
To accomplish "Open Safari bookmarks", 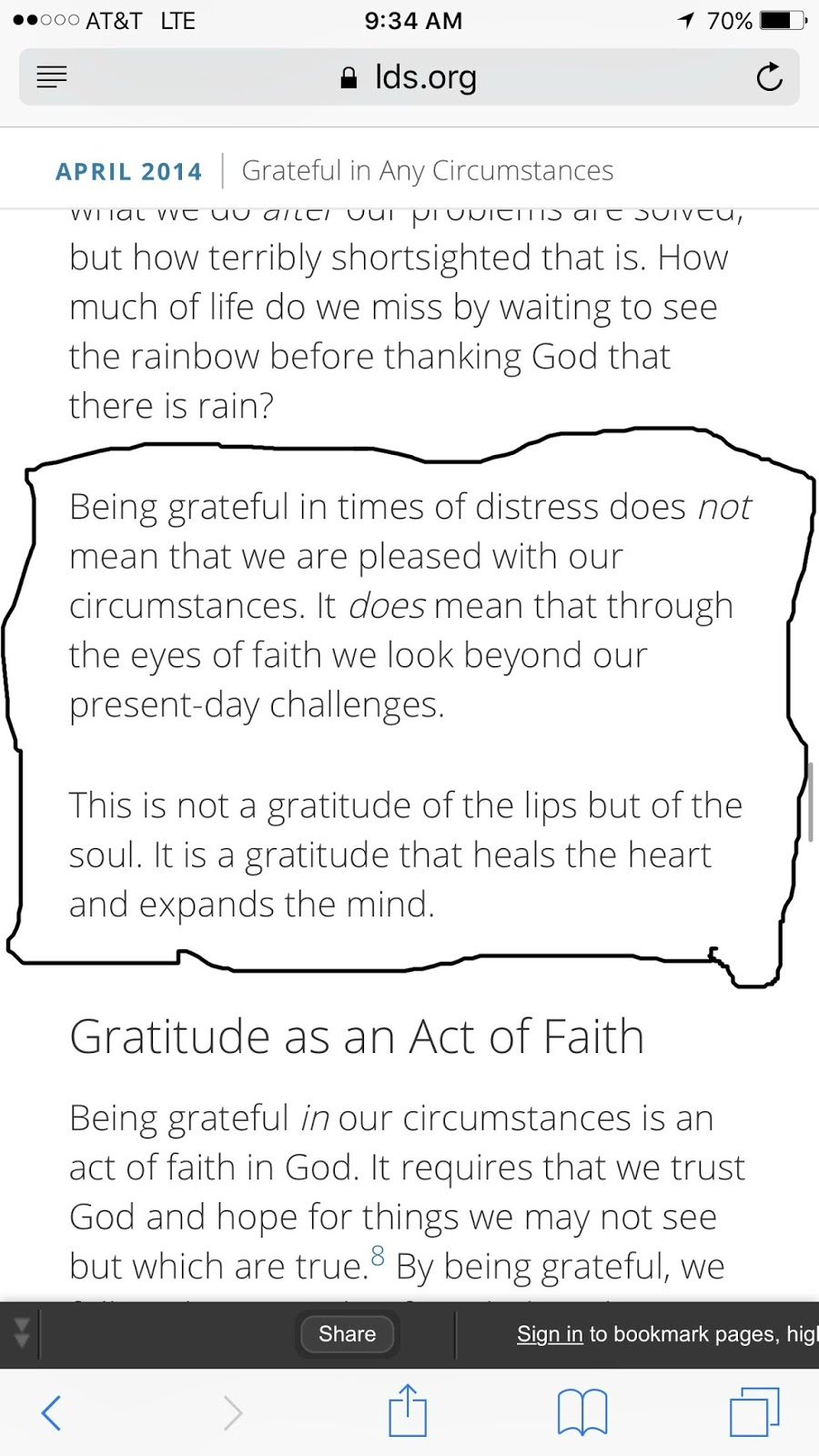I will click(x=582, y=1412).
